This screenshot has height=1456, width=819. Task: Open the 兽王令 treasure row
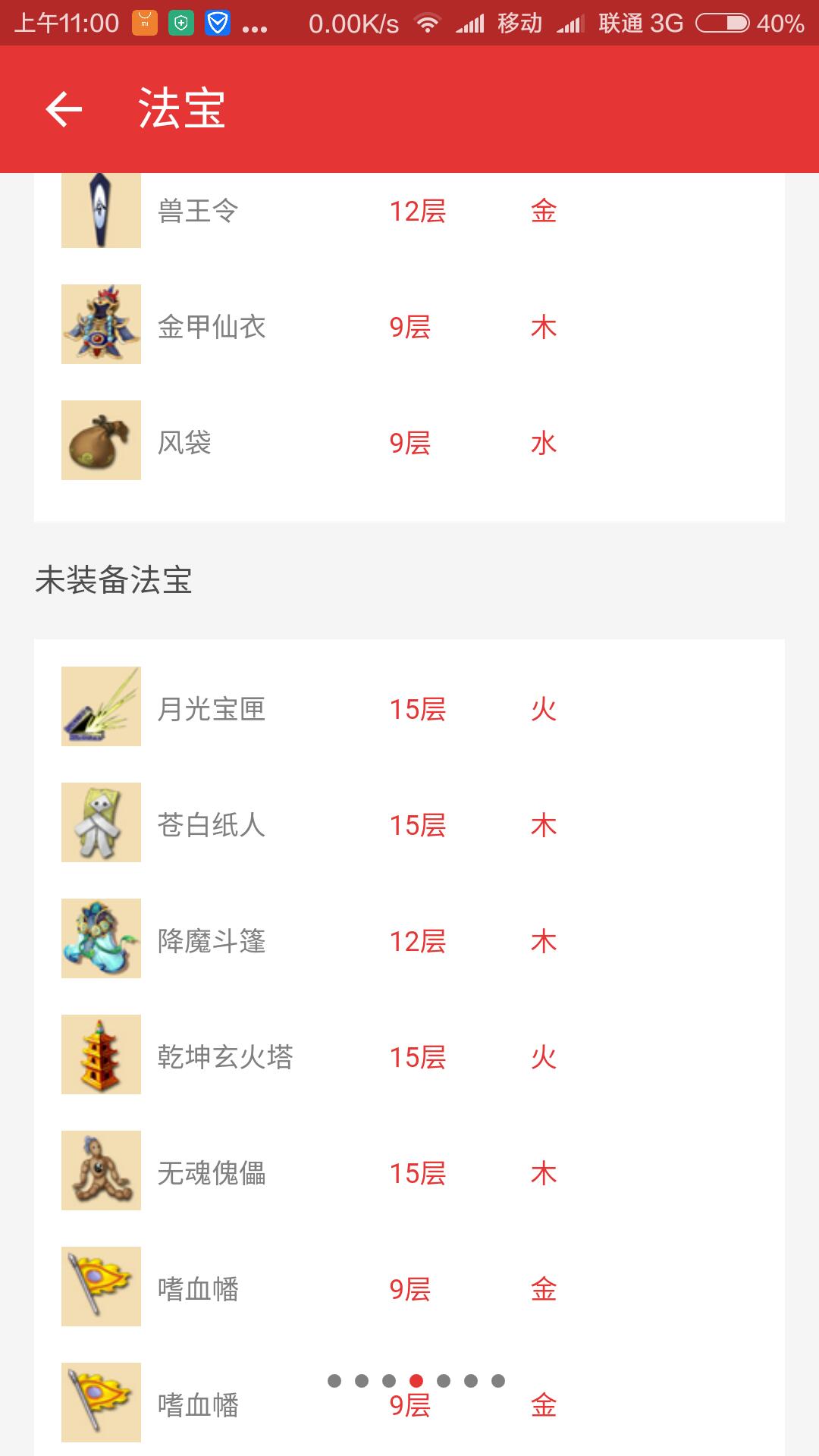pos(409,211)
